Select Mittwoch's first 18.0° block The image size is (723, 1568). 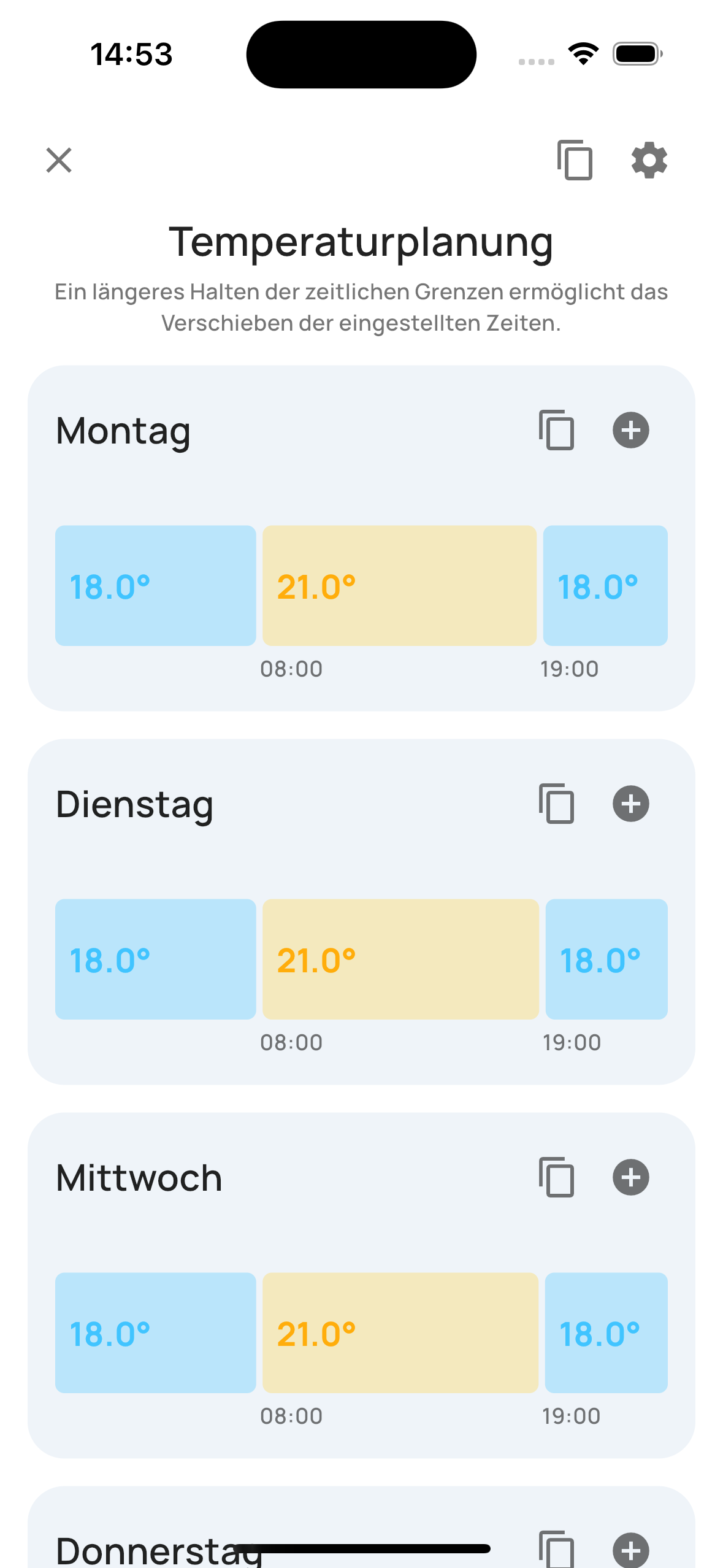155,1332
